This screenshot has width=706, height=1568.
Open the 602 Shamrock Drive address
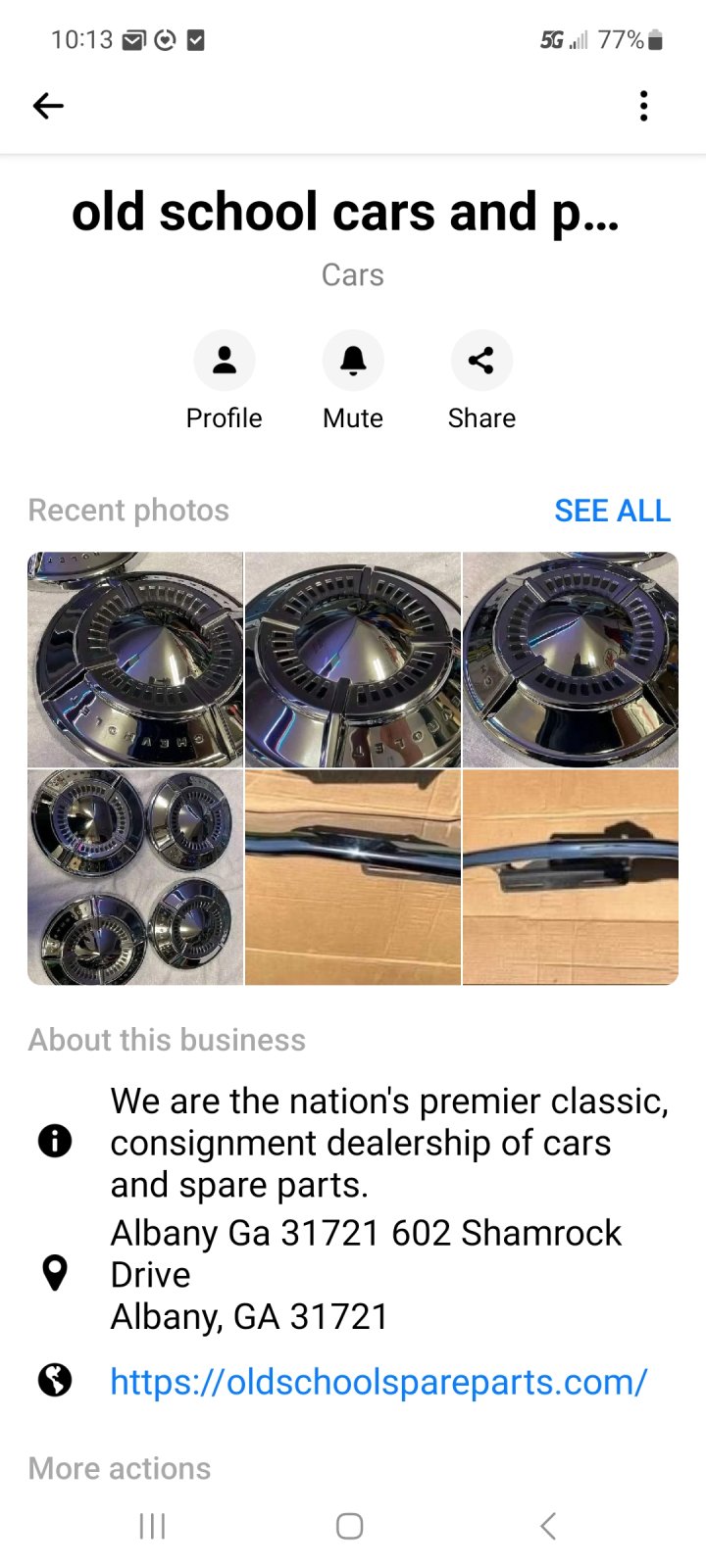click(366, 1274)
